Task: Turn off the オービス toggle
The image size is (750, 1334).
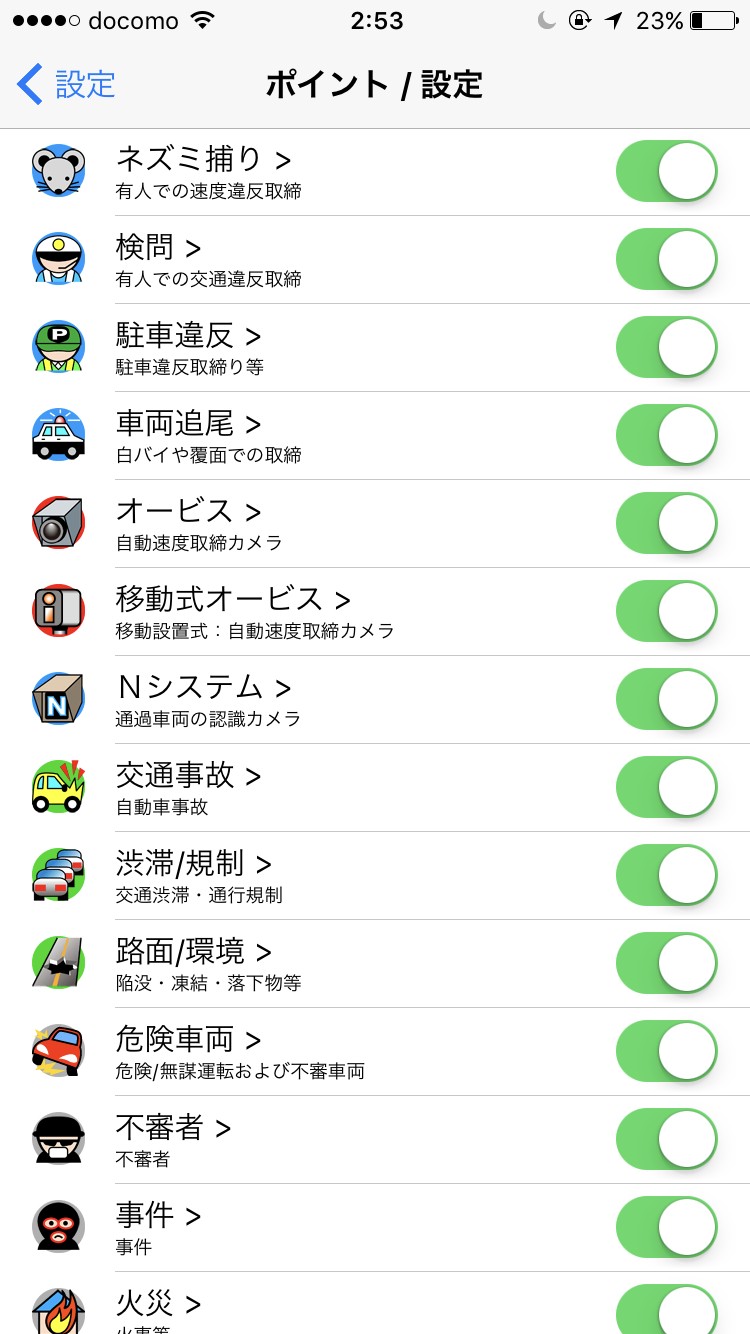Action: [x=667, y=523]
